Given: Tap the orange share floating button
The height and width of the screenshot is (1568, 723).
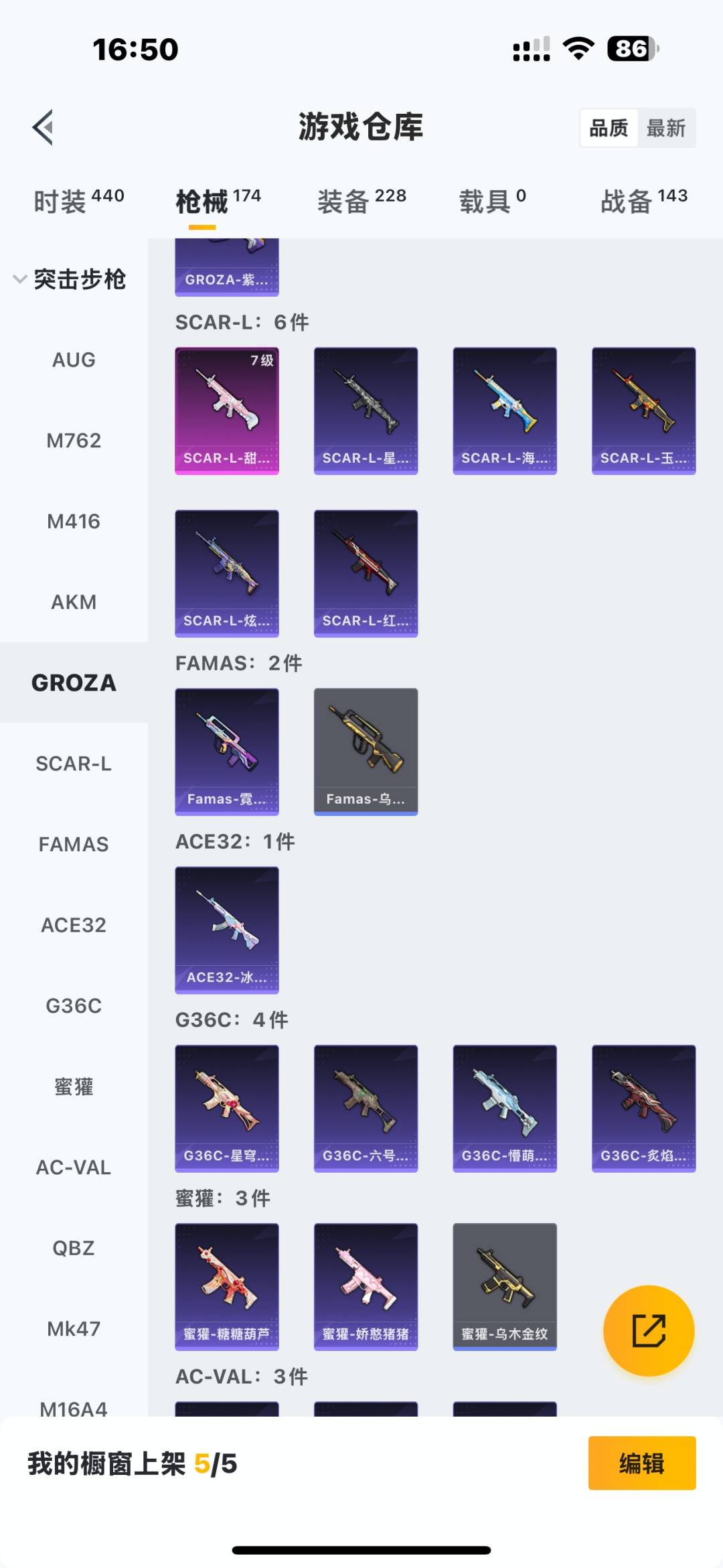Looking at the screenshot, I should (648, 1330).
